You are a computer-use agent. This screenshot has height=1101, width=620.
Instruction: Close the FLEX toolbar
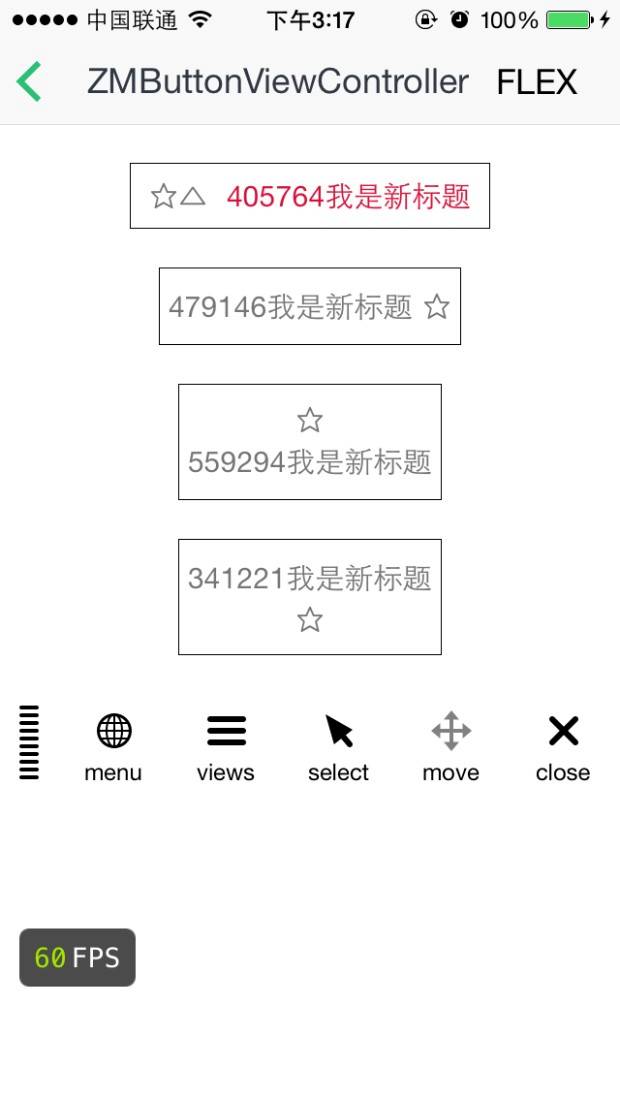(563, 745)
